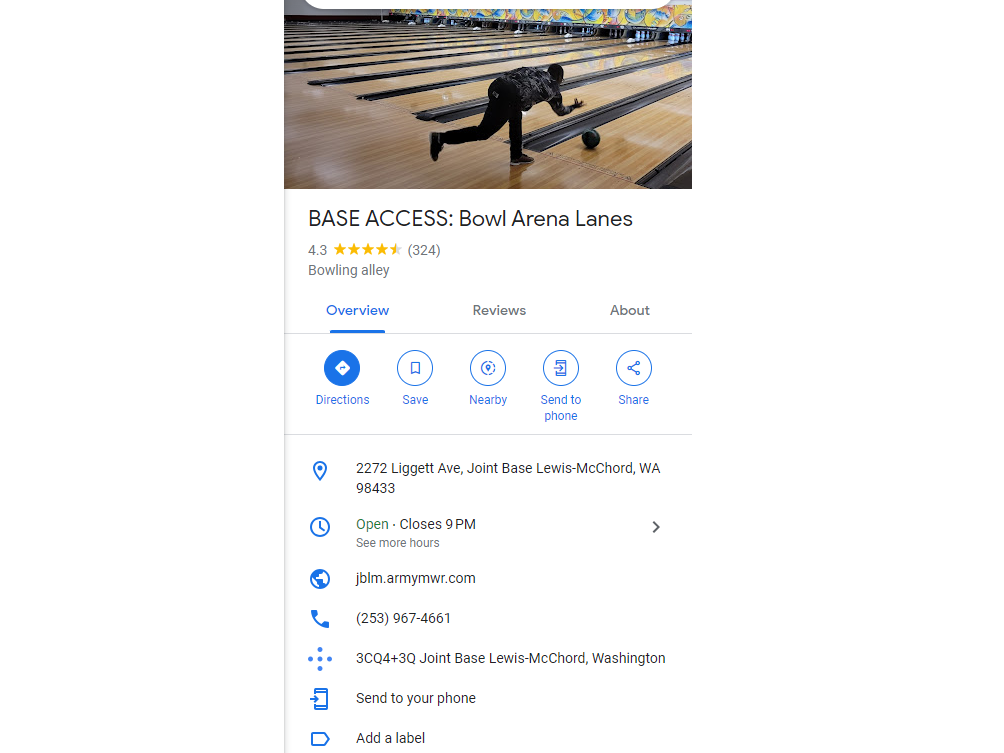Call (253) 967-4661
This screenshot has width=1004, height=753.
404,618
